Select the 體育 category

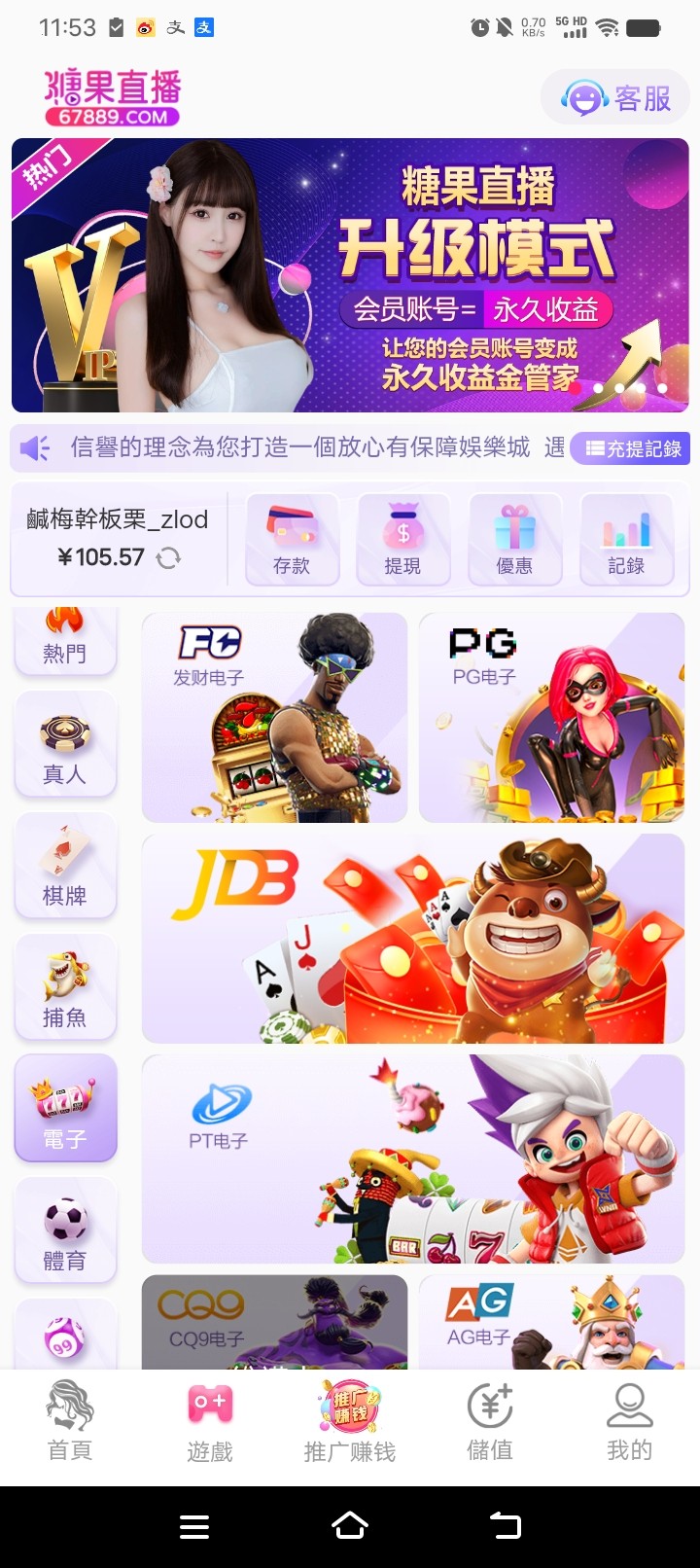65,1231
